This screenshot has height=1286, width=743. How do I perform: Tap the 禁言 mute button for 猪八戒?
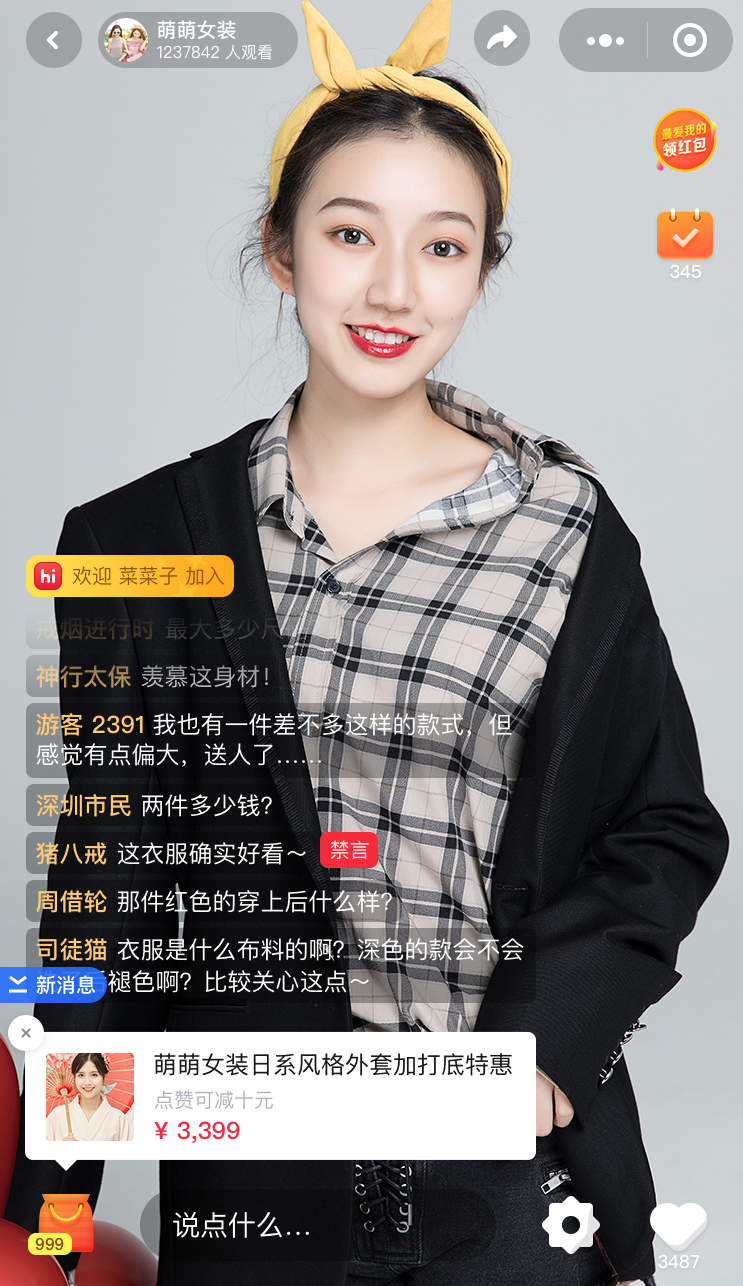point(348,851)
